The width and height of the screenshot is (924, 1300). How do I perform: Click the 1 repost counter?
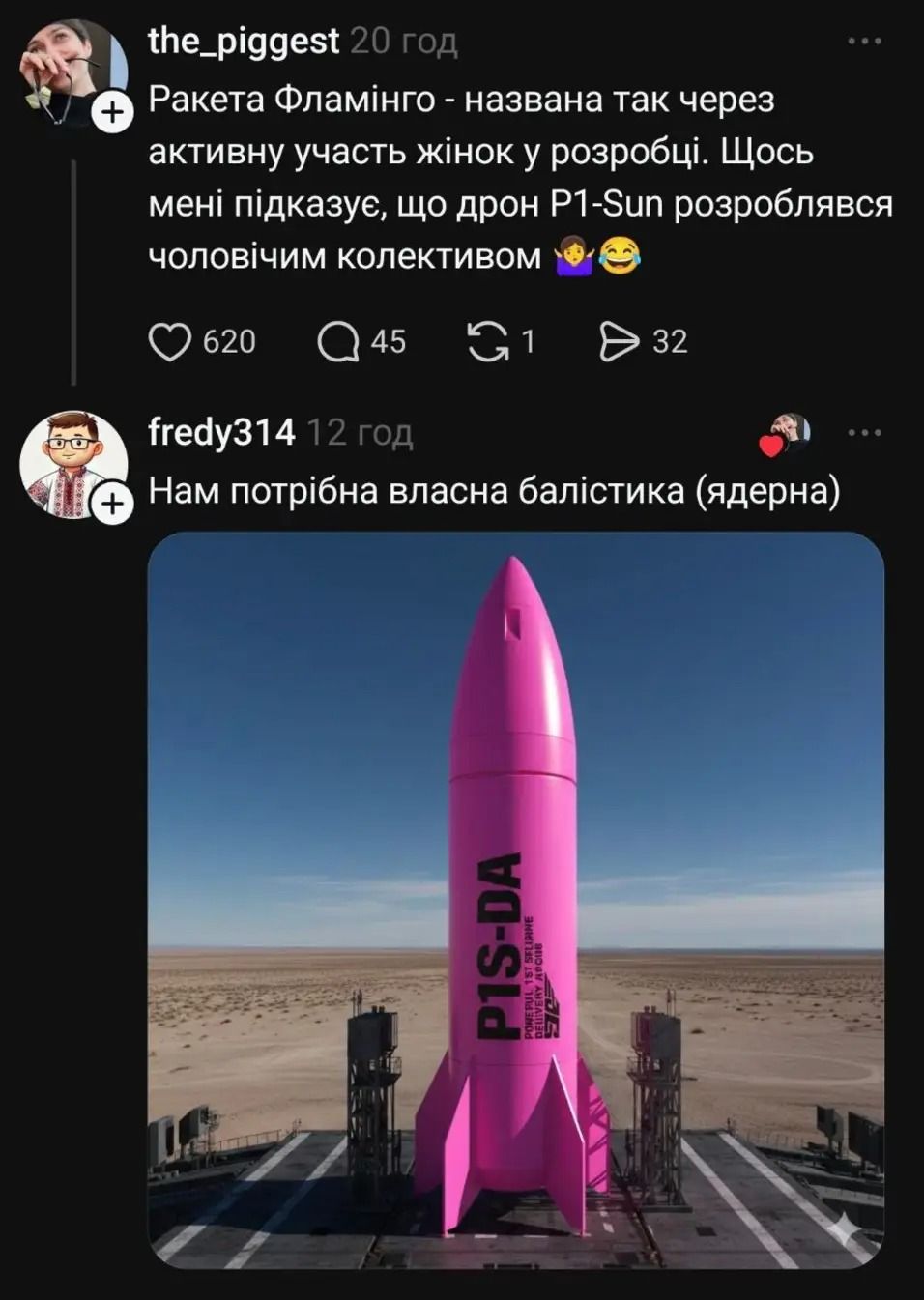point(529,340)
